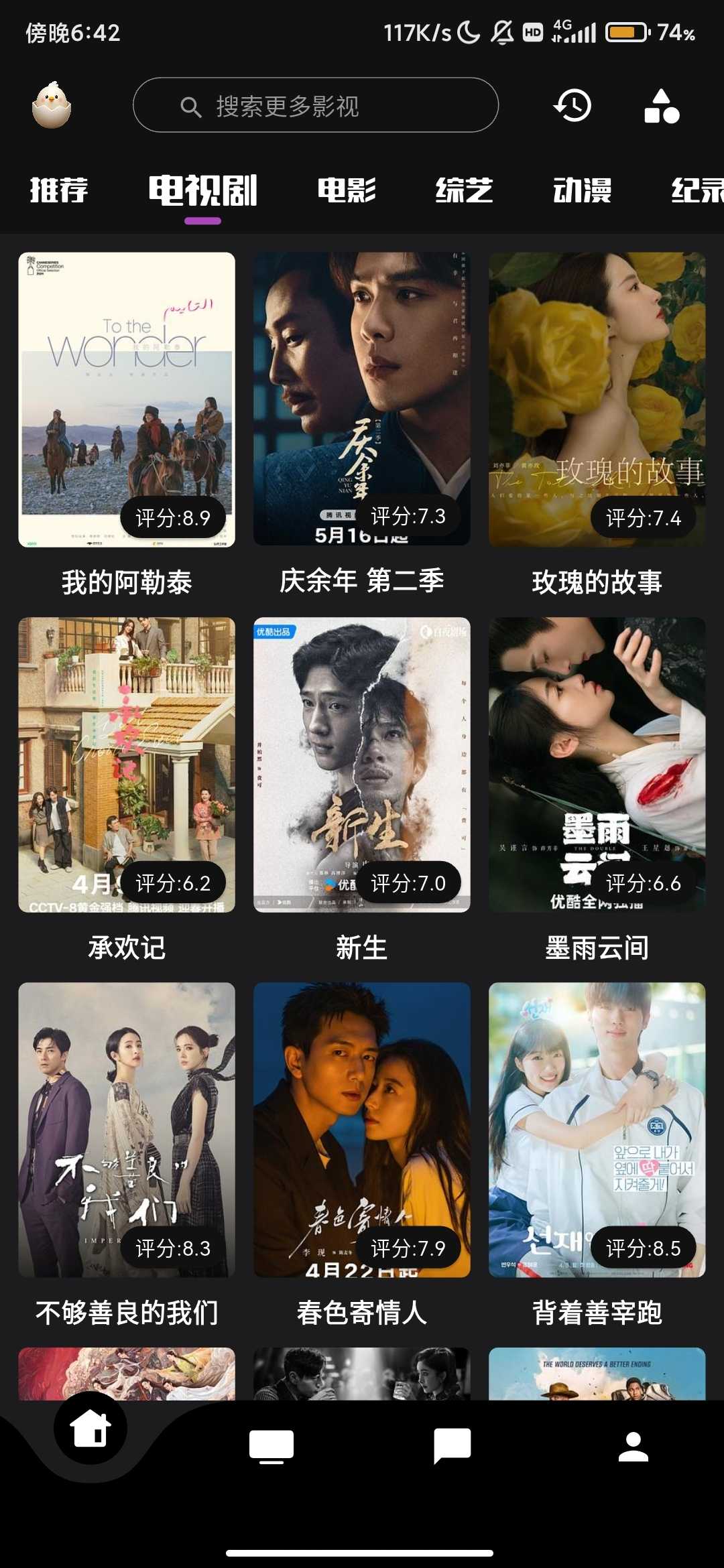Switch to the 电影 tab
This screenshot has width=724, height=1568.
point(347,190)
